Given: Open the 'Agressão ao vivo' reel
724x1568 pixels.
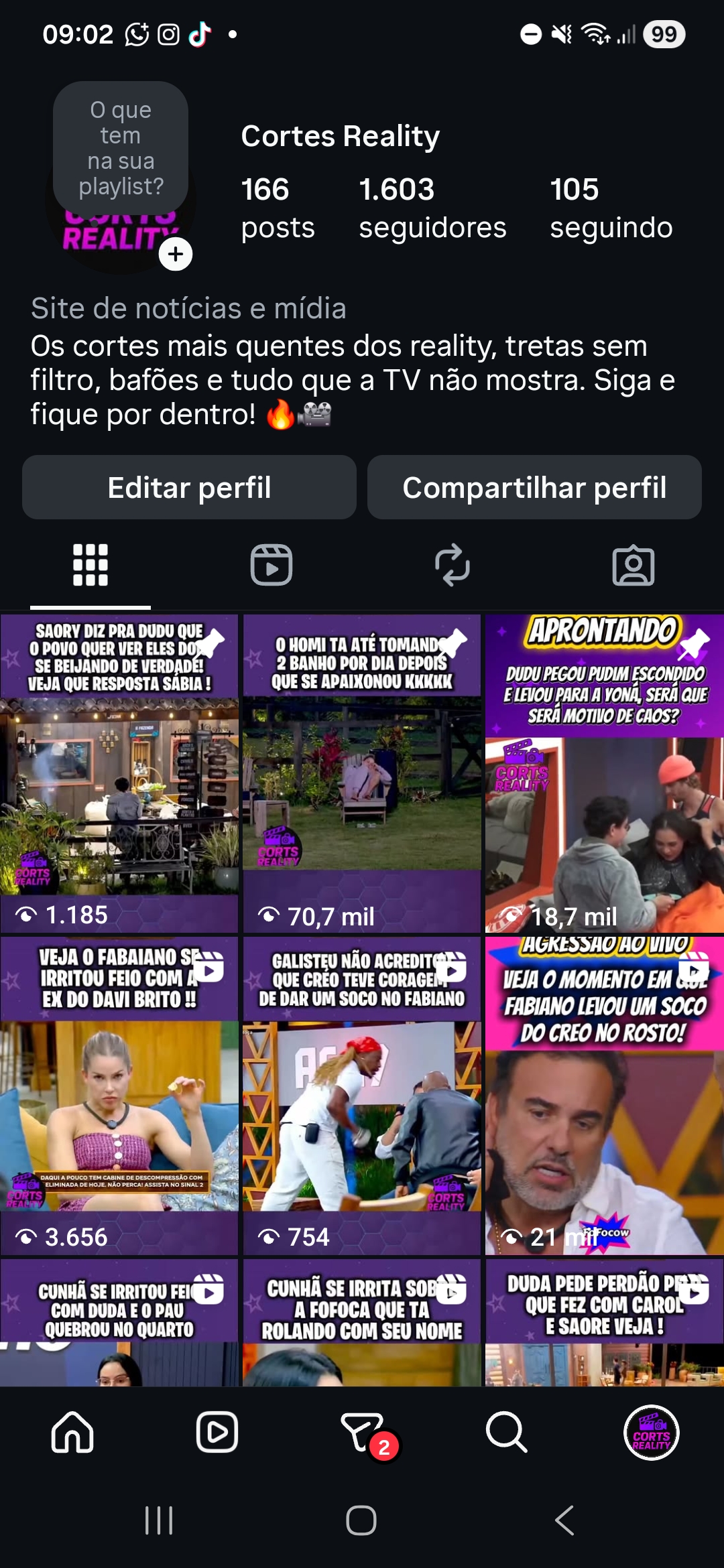Looking at the screenshot, I should (x=605, y=1096).
